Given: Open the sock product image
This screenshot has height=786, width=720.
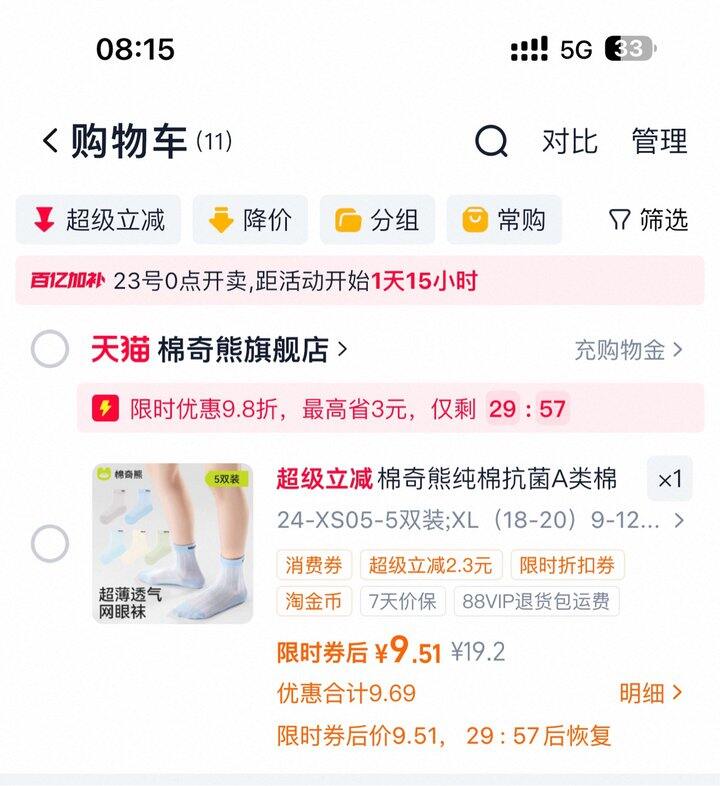Looking at the screenshot, I should point(173,544).
